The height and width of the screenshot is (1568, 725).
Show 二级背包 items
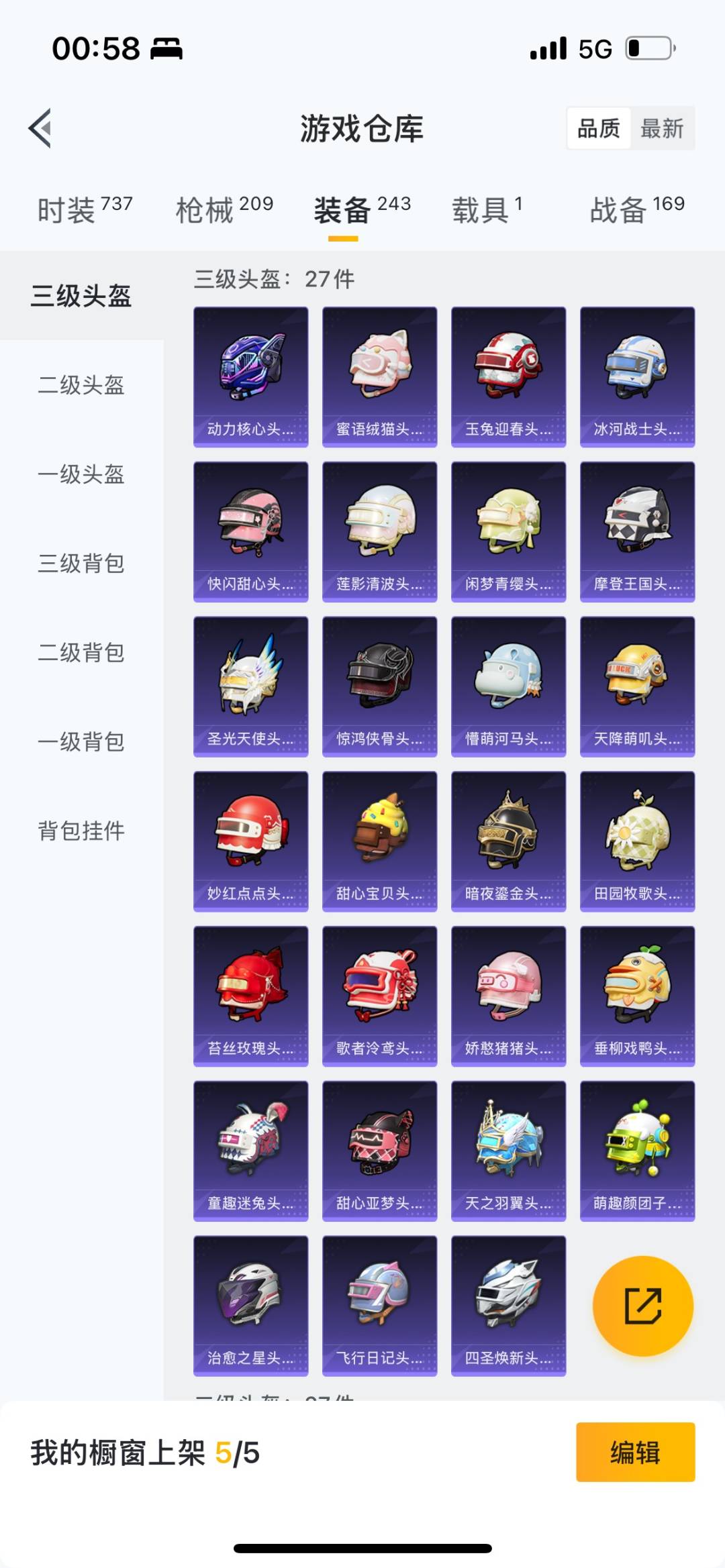[81, 653]
